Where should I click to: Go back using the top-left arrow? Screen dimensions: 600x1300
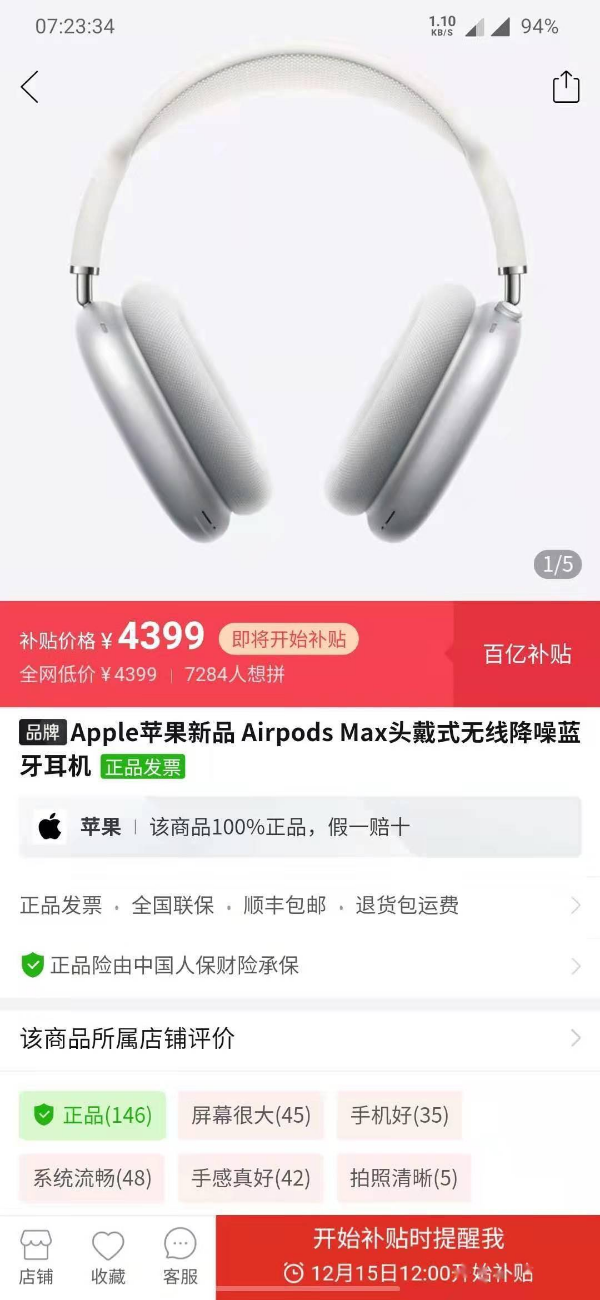tap(30, 87)
